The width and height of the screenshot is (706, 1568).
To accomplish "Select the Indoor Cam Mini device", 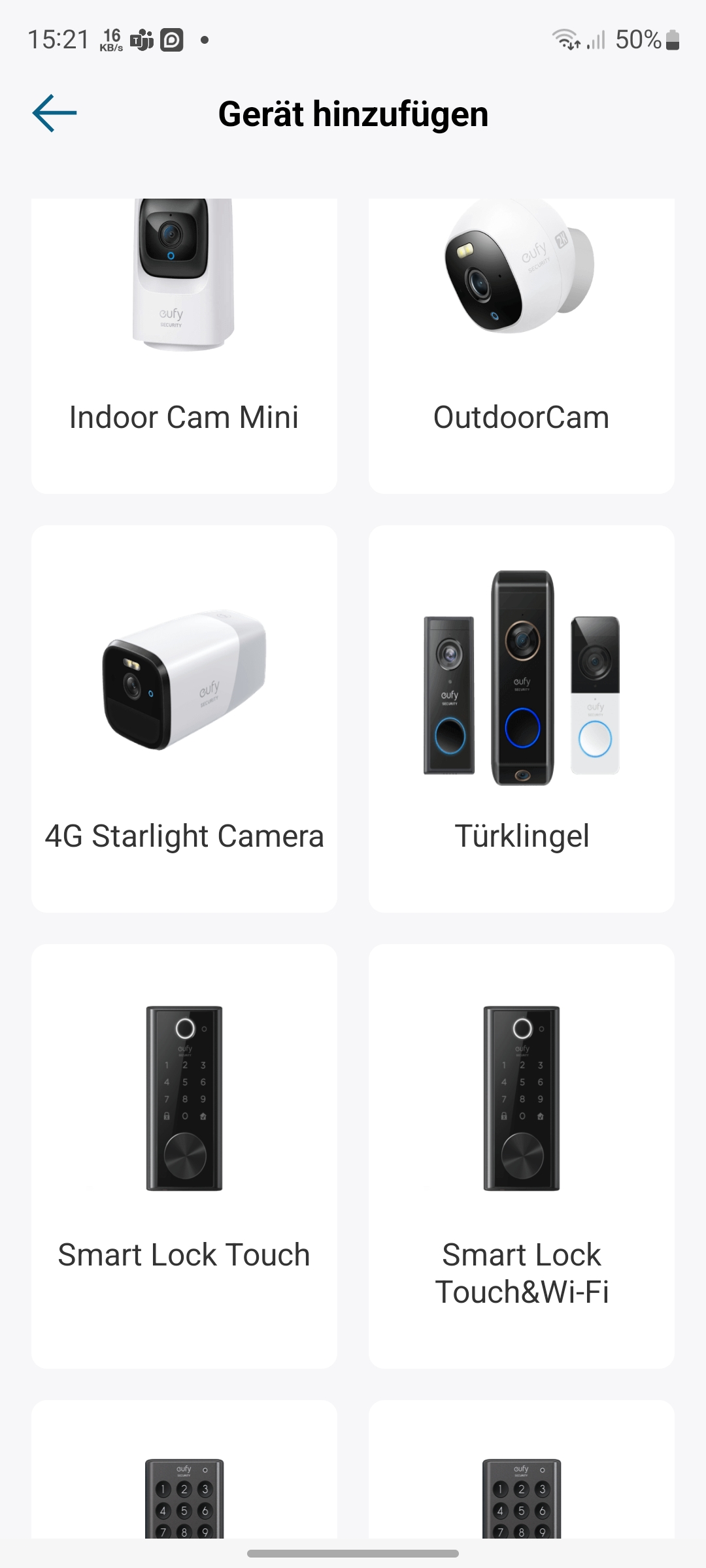I will click(x=184, y=346).
